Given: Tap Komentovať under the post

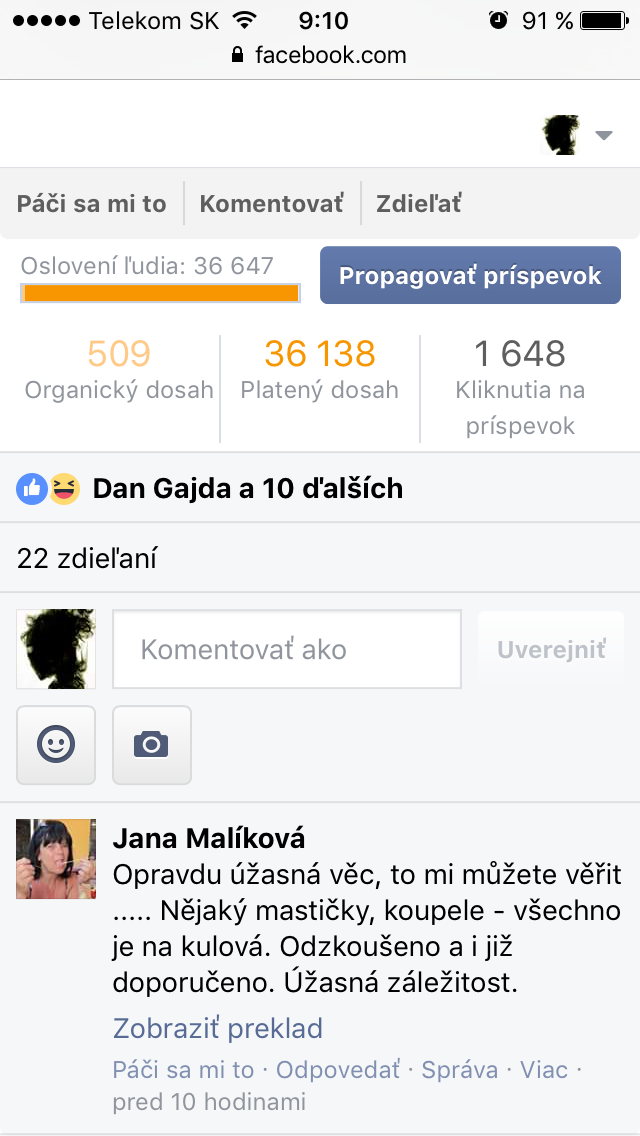Looking at the screenshot, I should (271, 204).
